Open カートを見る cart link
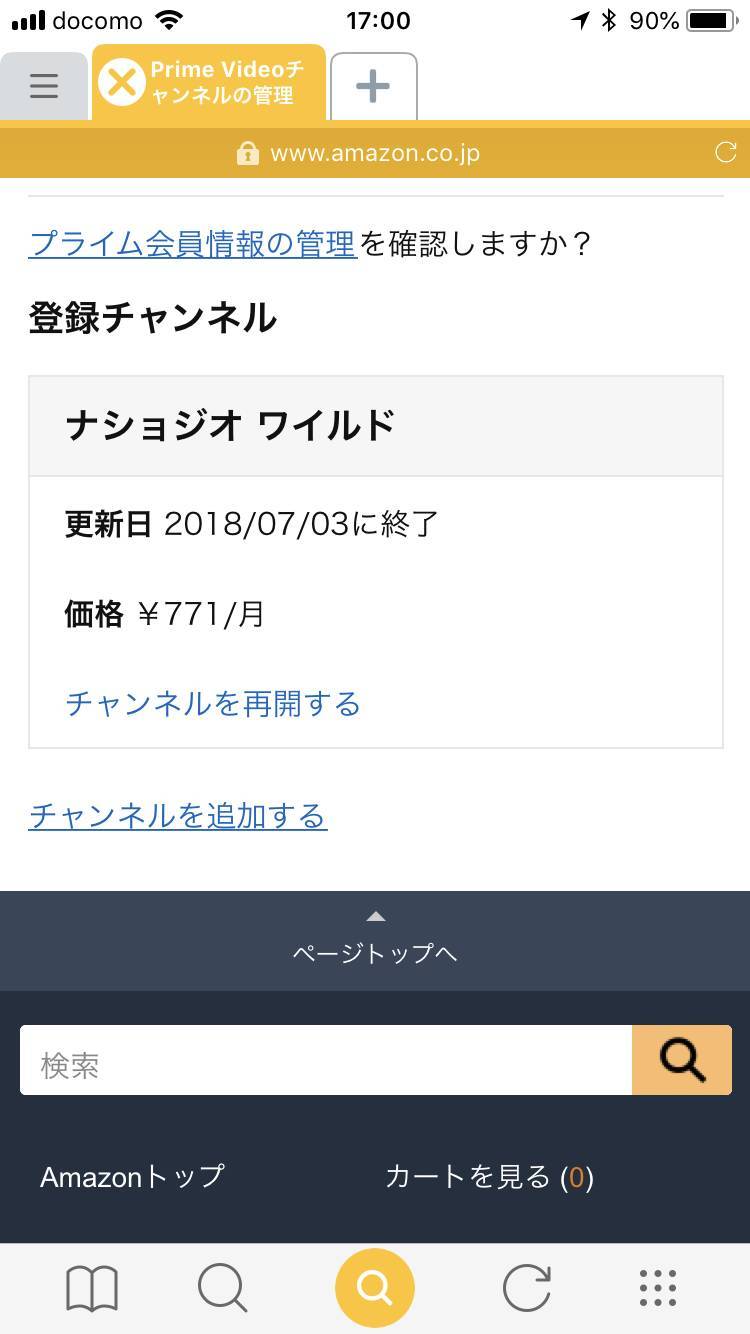 [489, 1177]
